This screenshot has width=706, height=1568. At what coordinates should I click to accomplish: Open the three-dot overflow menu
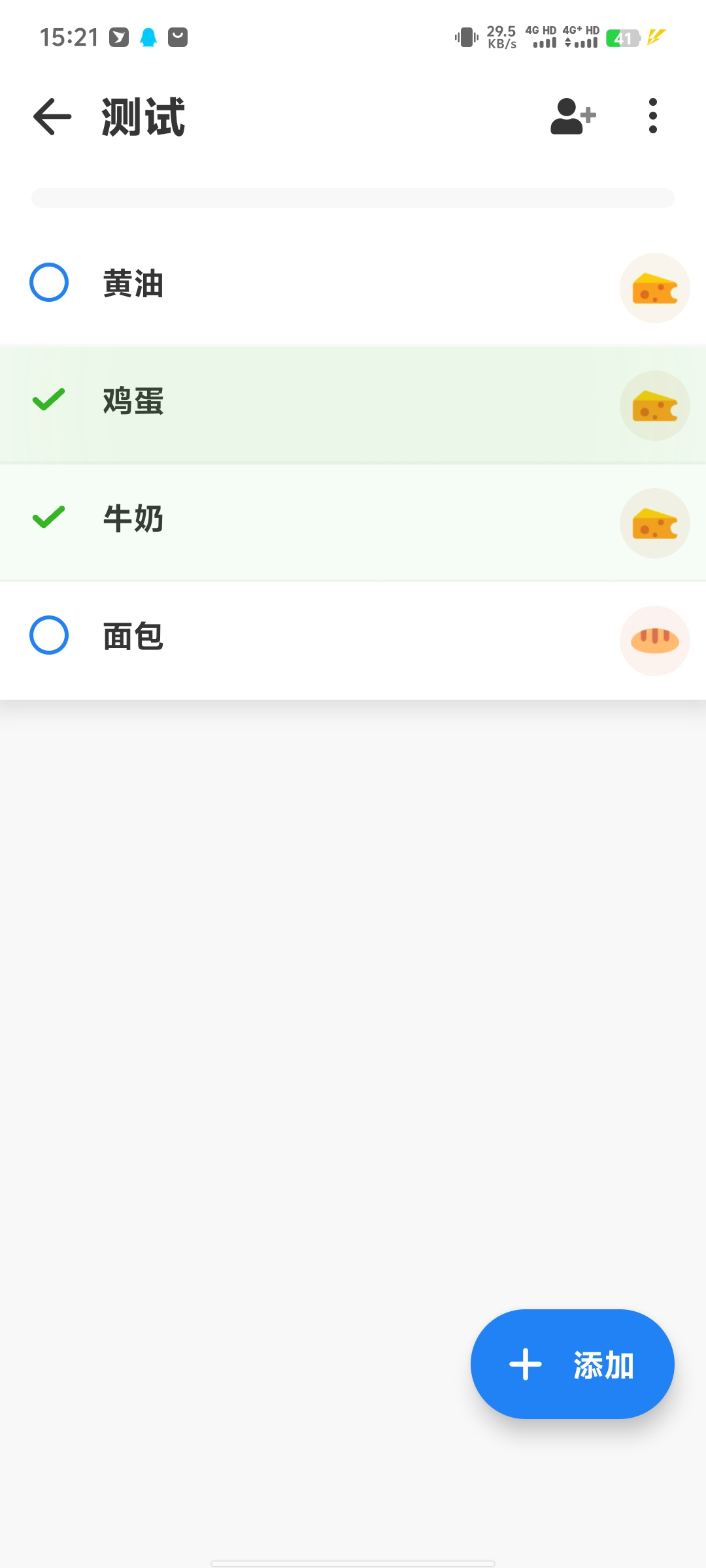pyautogui.click(x=652, y=117)
